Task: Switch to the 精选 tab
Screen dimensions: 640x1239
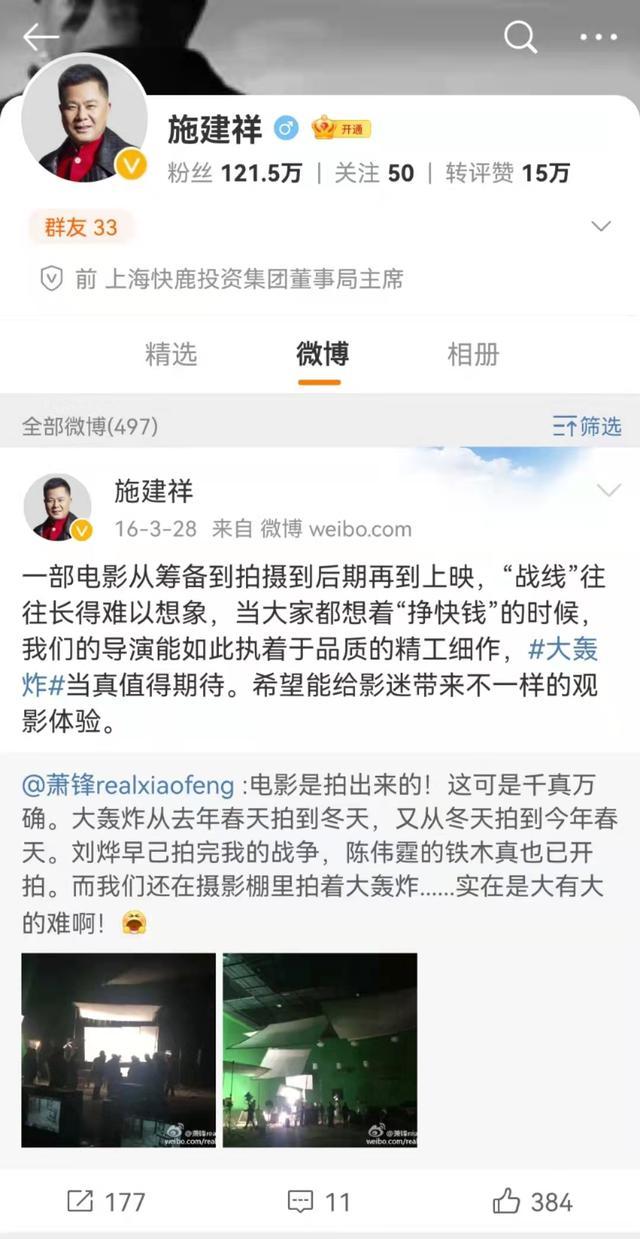Action: (x=171, y=354)
